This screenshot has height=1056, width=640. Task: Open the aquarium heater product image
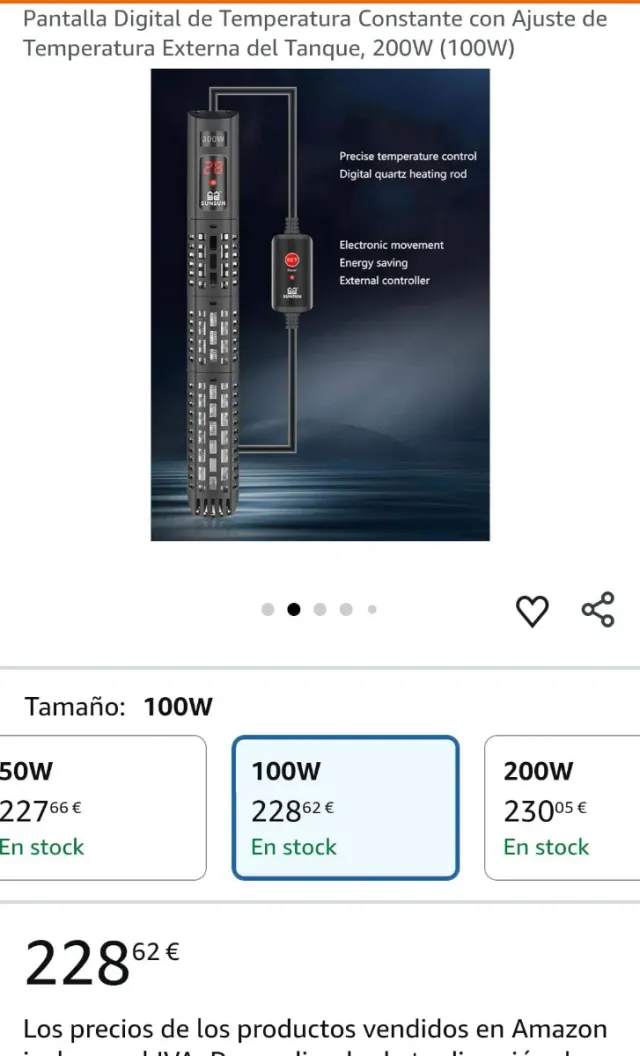[x=320, y=305]
